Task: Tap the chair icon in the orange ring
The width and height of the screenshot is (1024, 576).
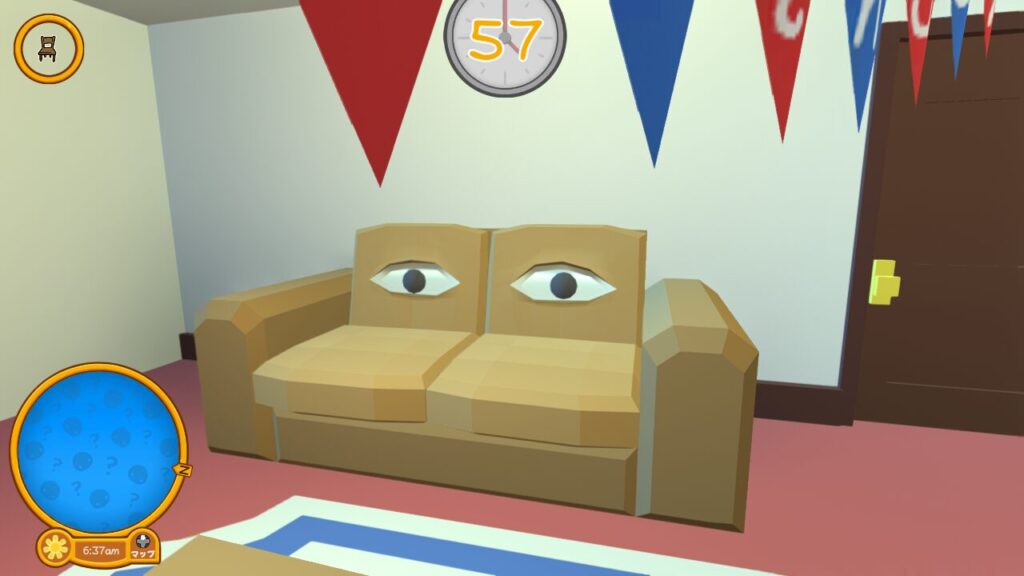Action: [x=48, y=47]
